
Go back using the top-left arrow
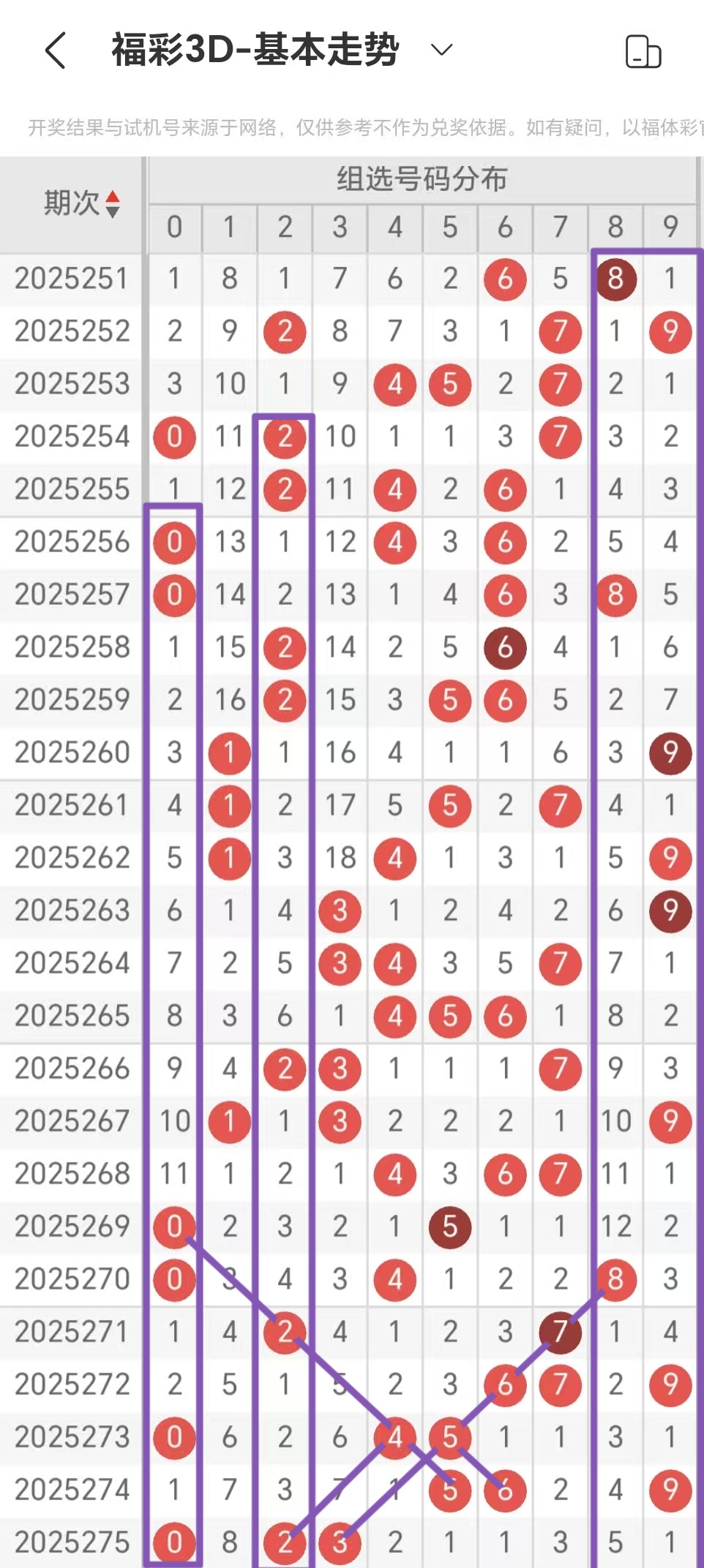[x=56, y=50]
